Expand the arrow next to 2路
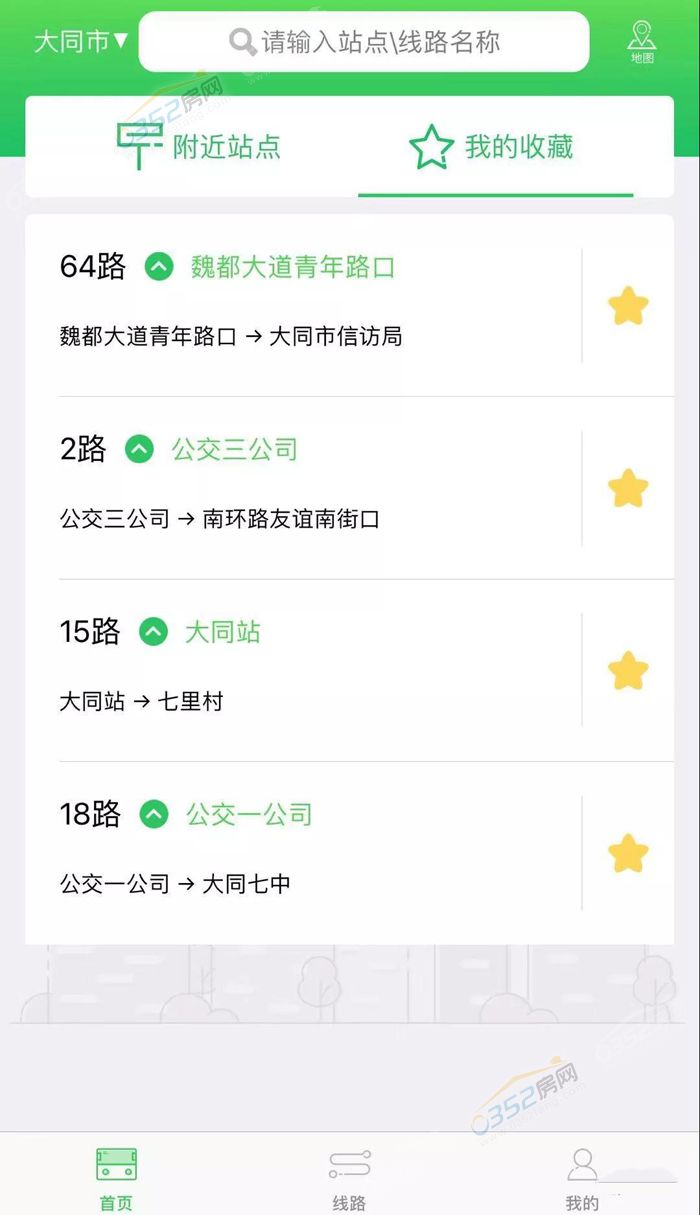 (139, 450)
